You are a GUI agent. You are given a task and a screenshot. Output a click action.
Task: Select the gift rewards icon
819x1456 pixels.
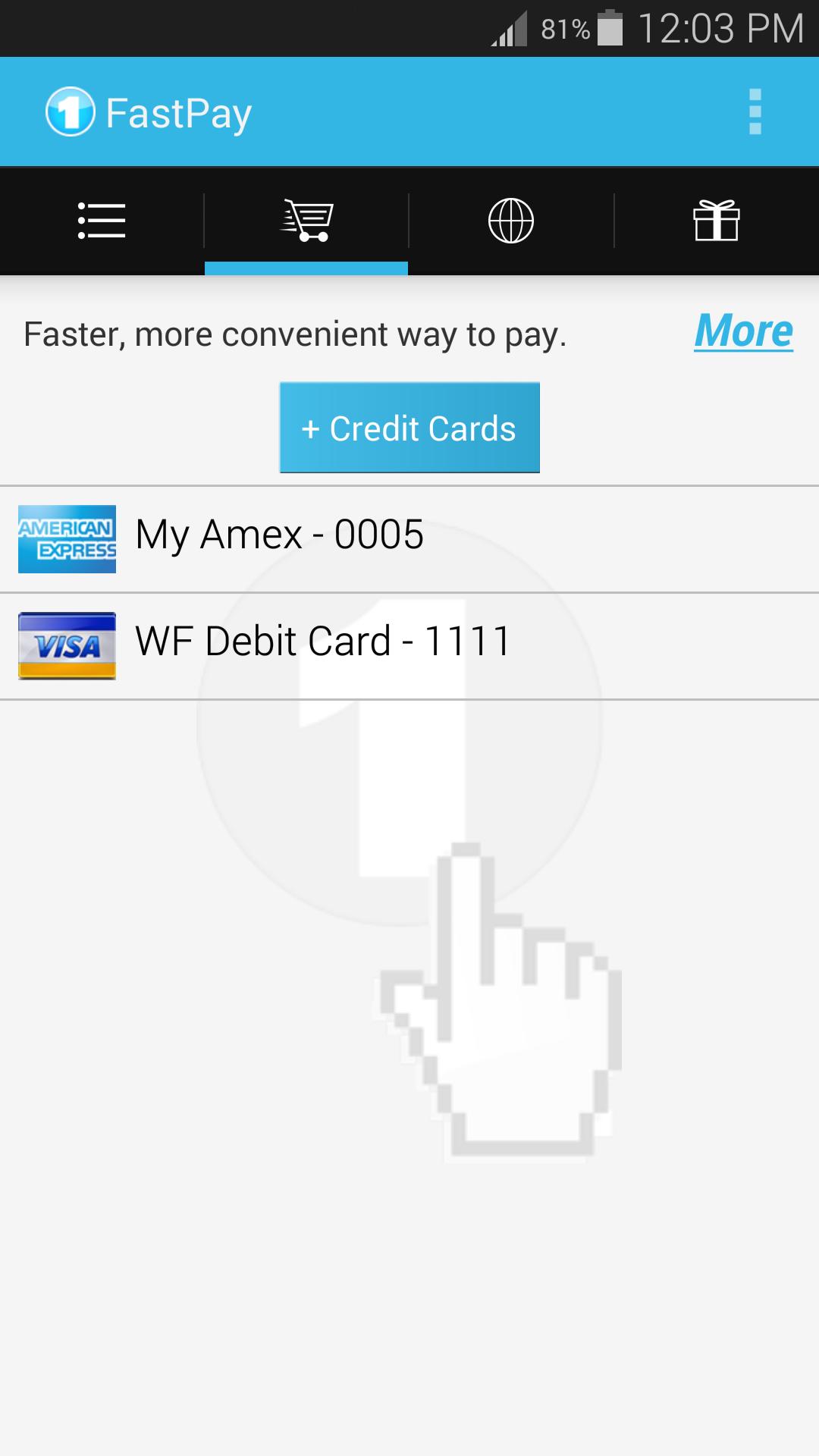click(716, 221)
